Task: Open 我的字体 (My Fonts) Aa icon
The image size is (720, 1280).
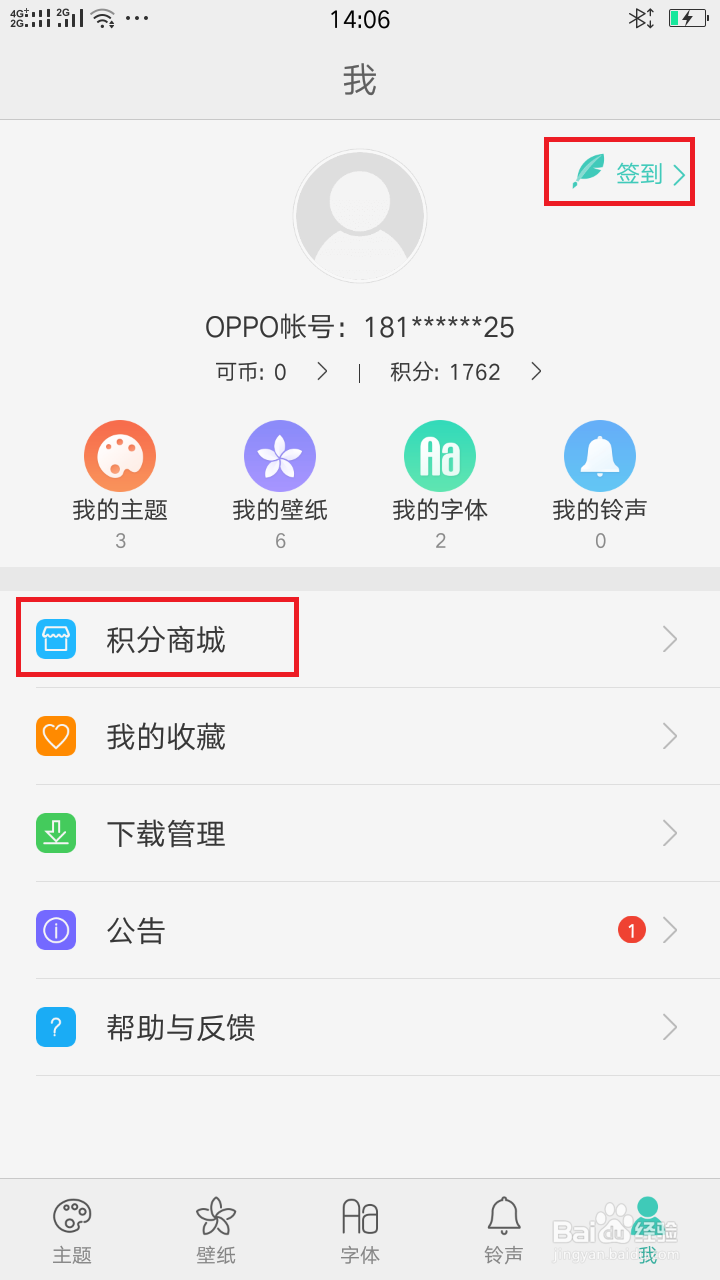Action: click(x=440, y=455)
